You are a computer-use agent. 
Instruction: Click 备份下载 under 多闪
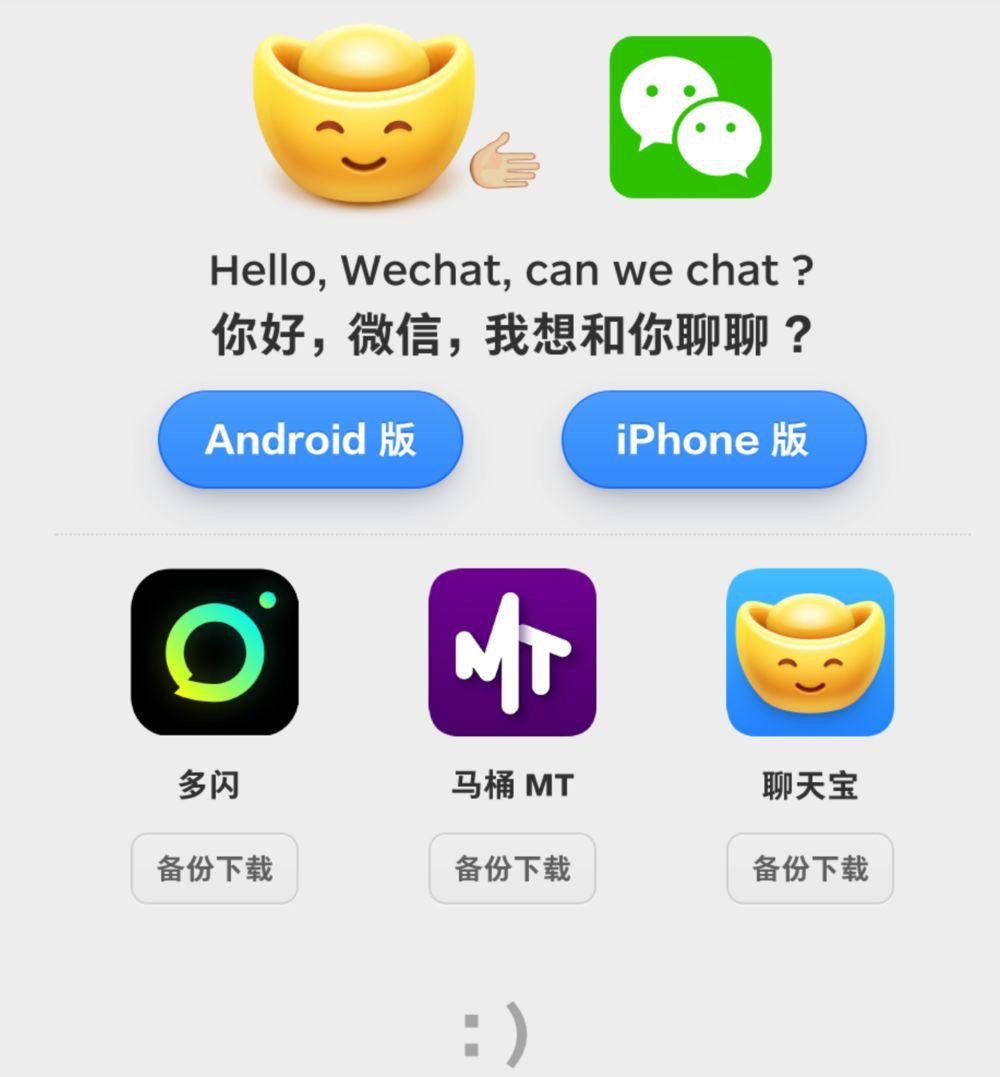[215, 869]
